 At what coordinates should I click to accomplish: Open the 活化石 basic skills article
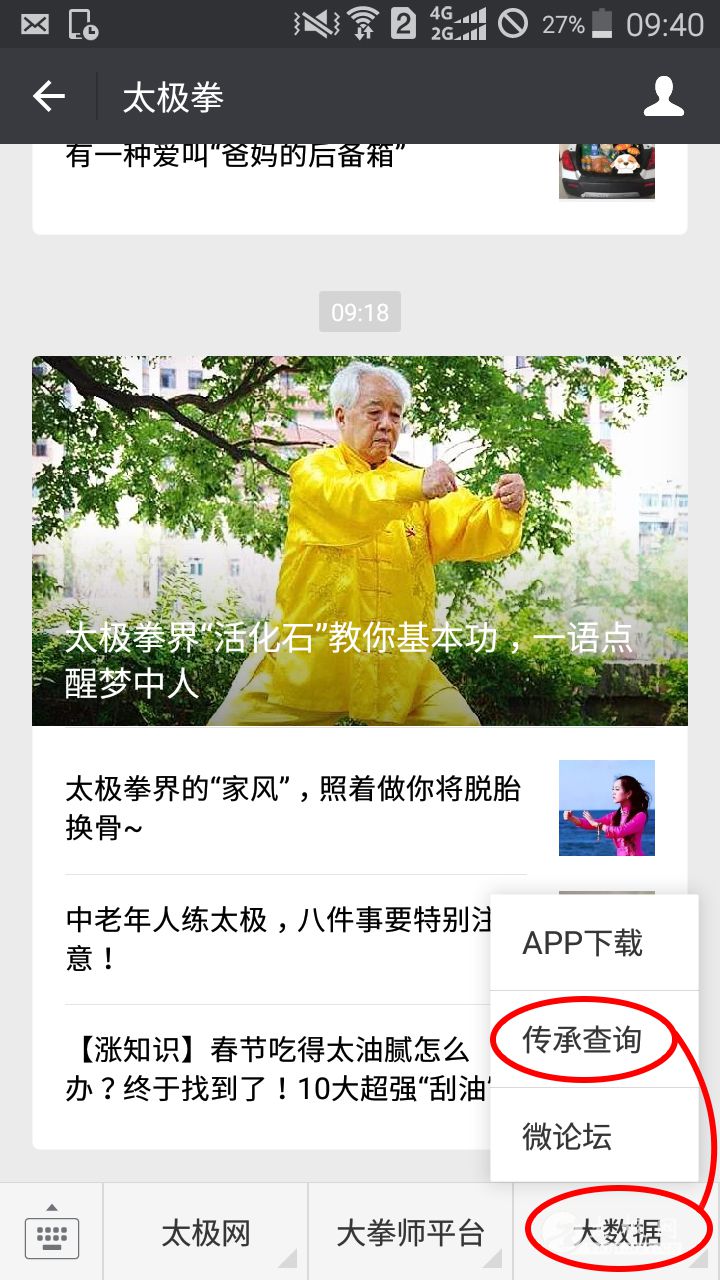point(360,540)
